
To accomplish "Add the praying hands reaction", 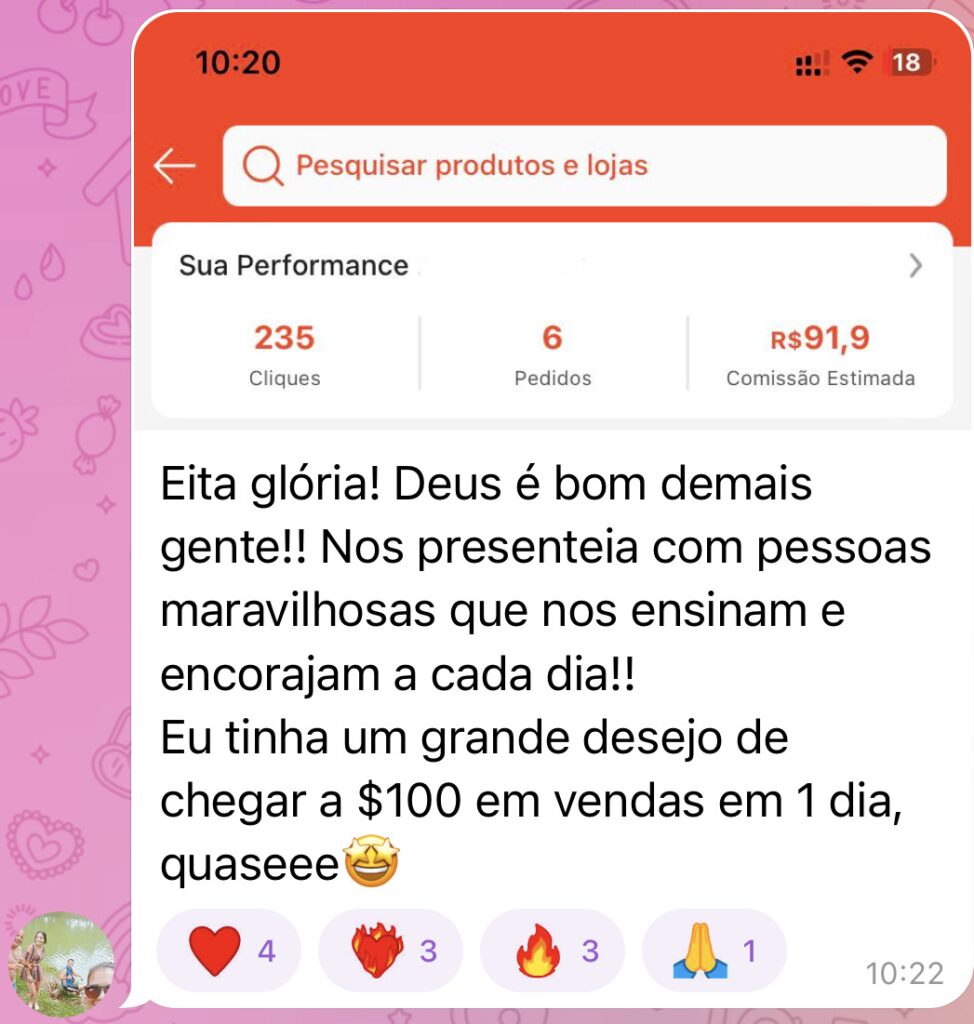I will pos(713,950).
